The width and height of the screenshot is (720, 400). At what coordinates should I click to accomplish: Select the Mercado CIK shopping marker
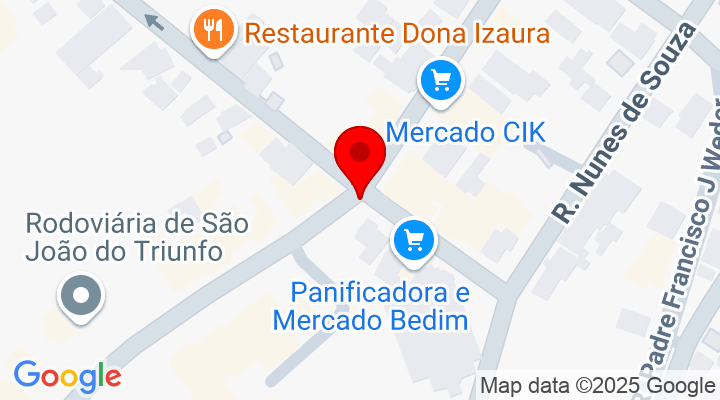[x=439, y=79]
